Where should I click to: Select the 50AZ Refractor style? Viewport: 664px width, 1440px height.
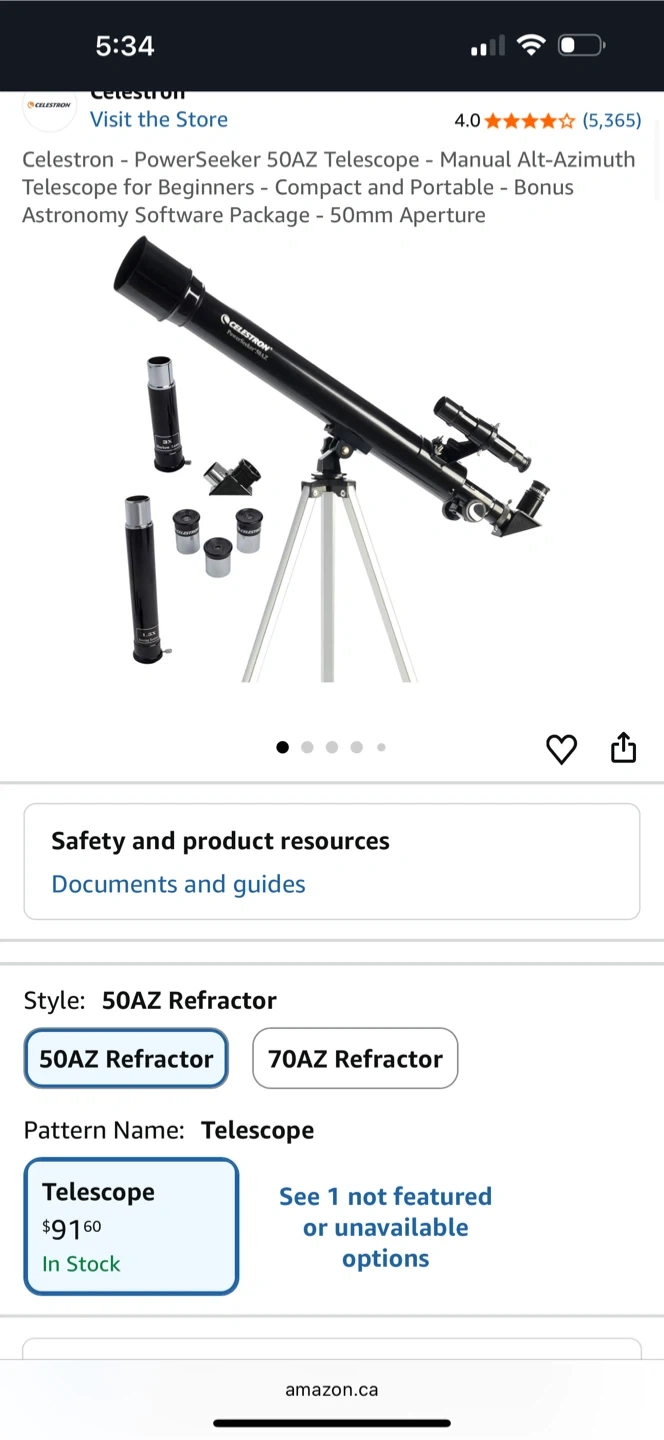point(126,1058)
